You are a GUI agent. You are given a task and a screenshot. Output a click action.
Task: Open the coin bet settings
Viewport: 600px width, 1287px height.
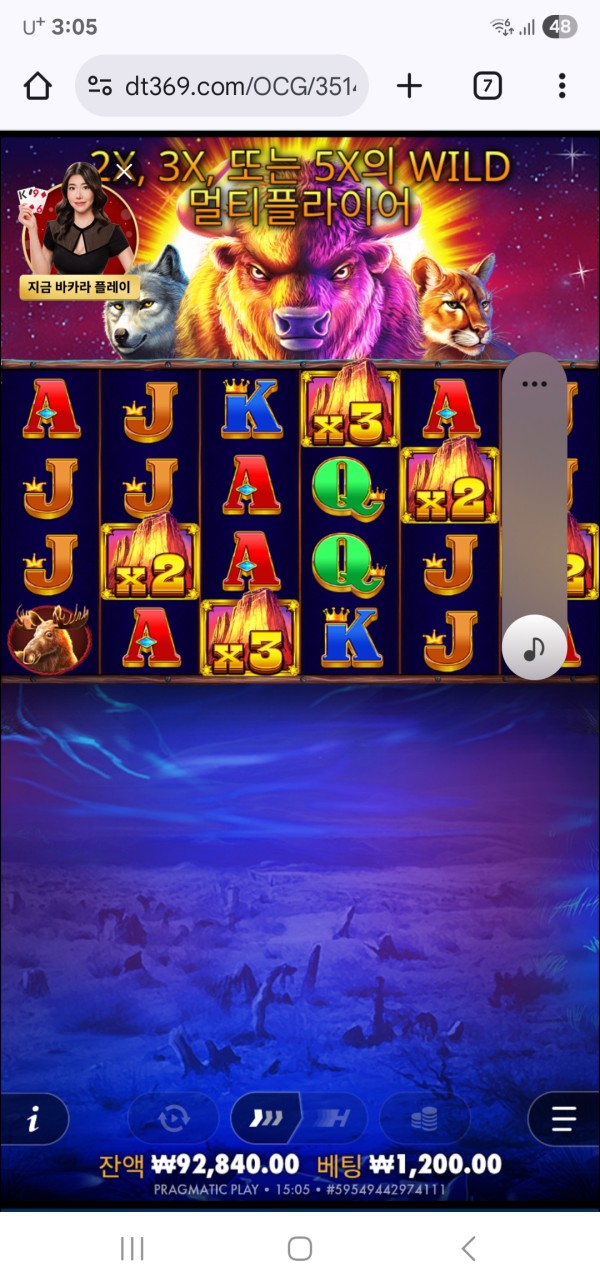pos(424,1120)
